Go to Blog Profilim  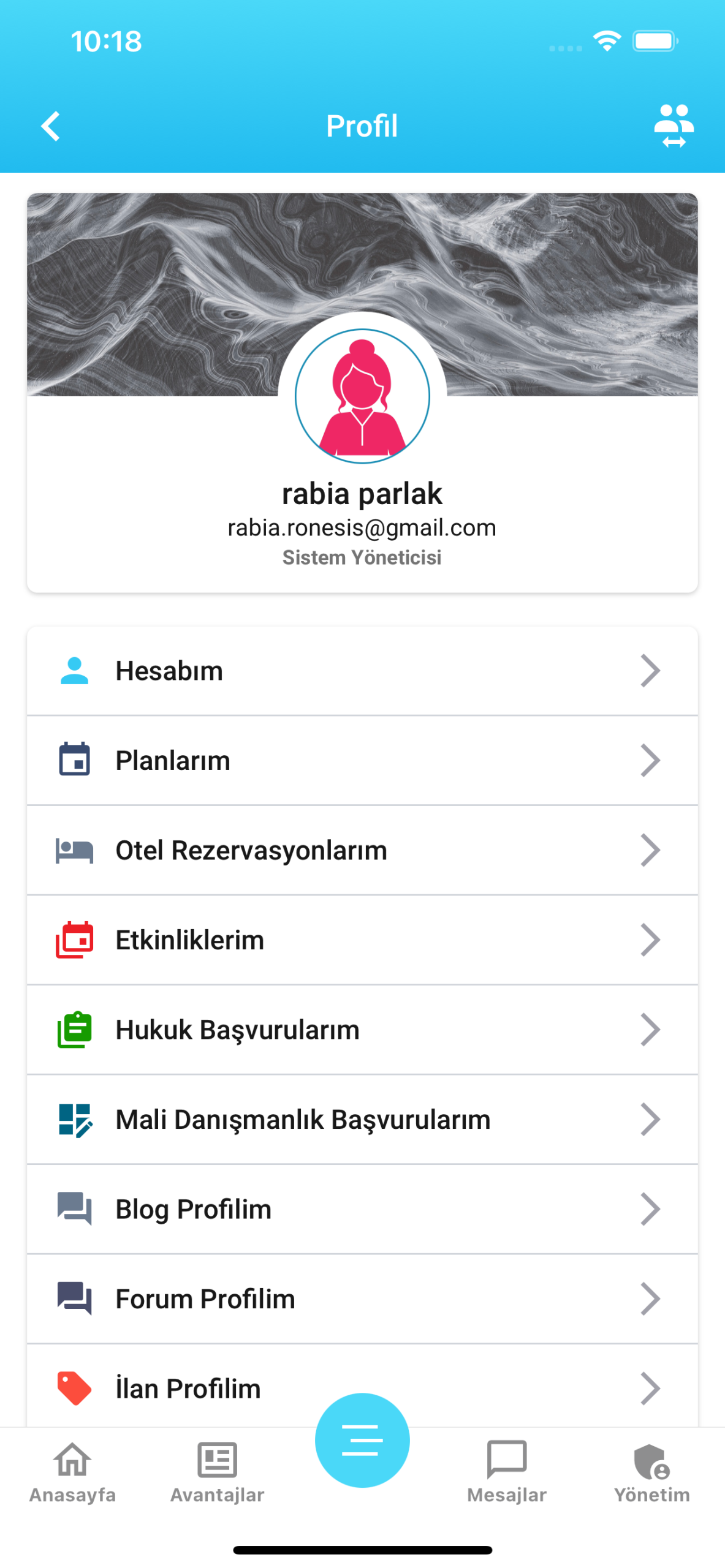click(362, 1209)
